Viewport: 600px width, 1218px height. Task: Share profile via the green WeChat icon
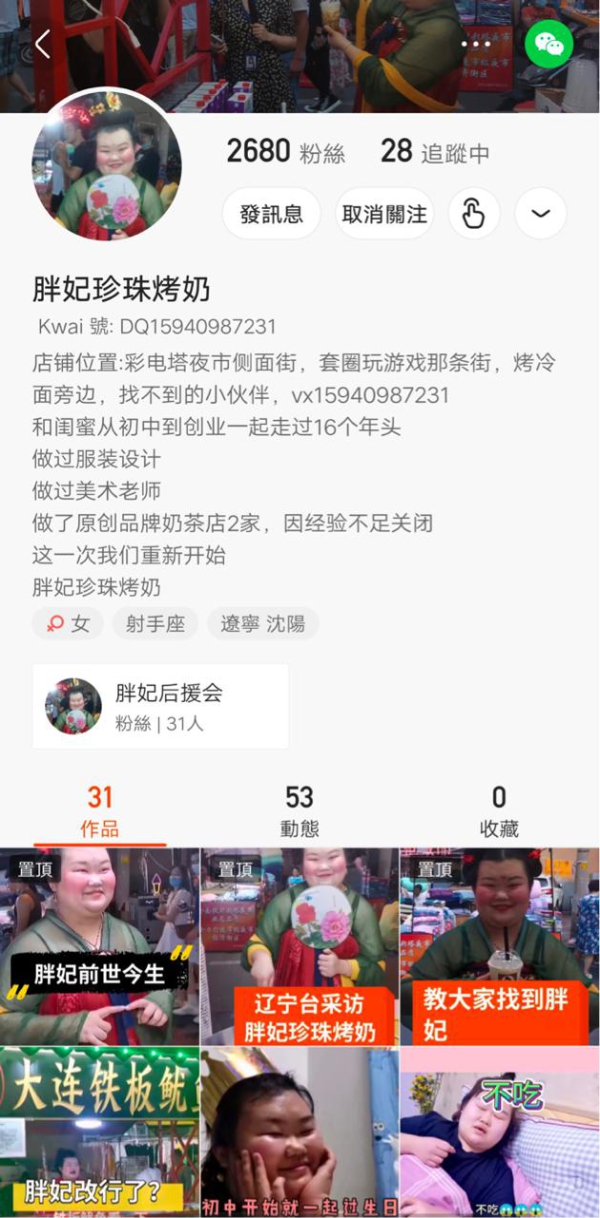tap(549, 44)
